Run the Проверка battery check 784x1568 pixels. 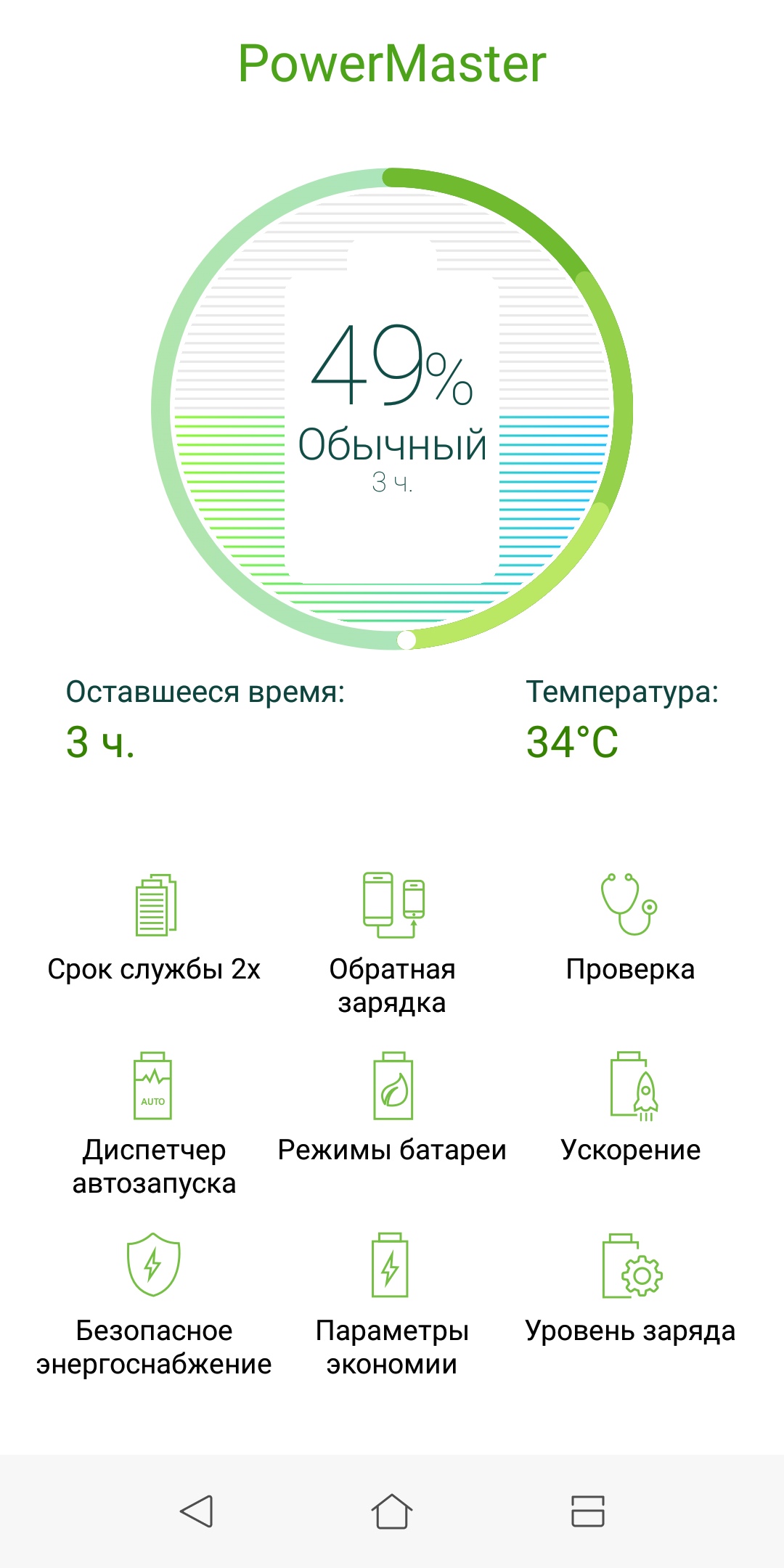coord(630,929)
